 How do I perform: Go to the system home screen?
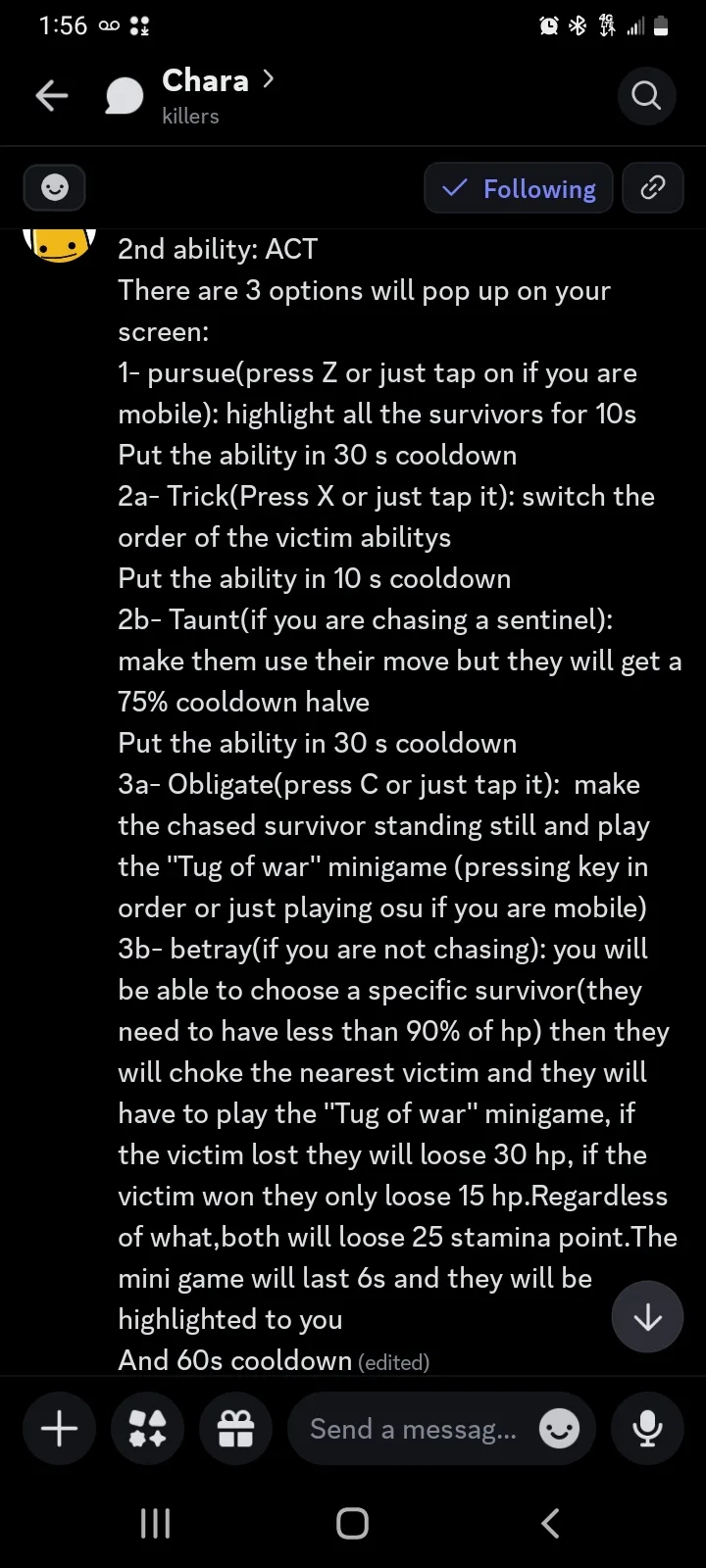tap(352, 1523)
